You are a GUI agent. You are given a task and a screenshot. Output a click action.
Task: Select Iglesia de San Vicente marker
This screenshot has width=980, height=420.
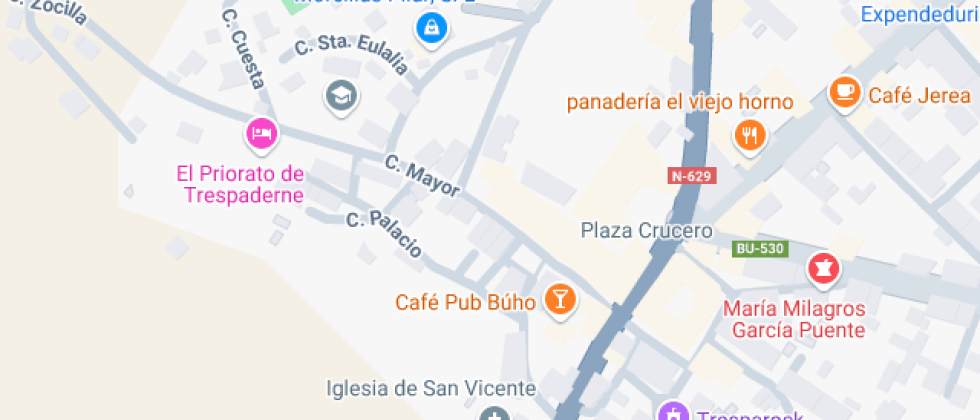pyautogui.click(x=493, y=414)
